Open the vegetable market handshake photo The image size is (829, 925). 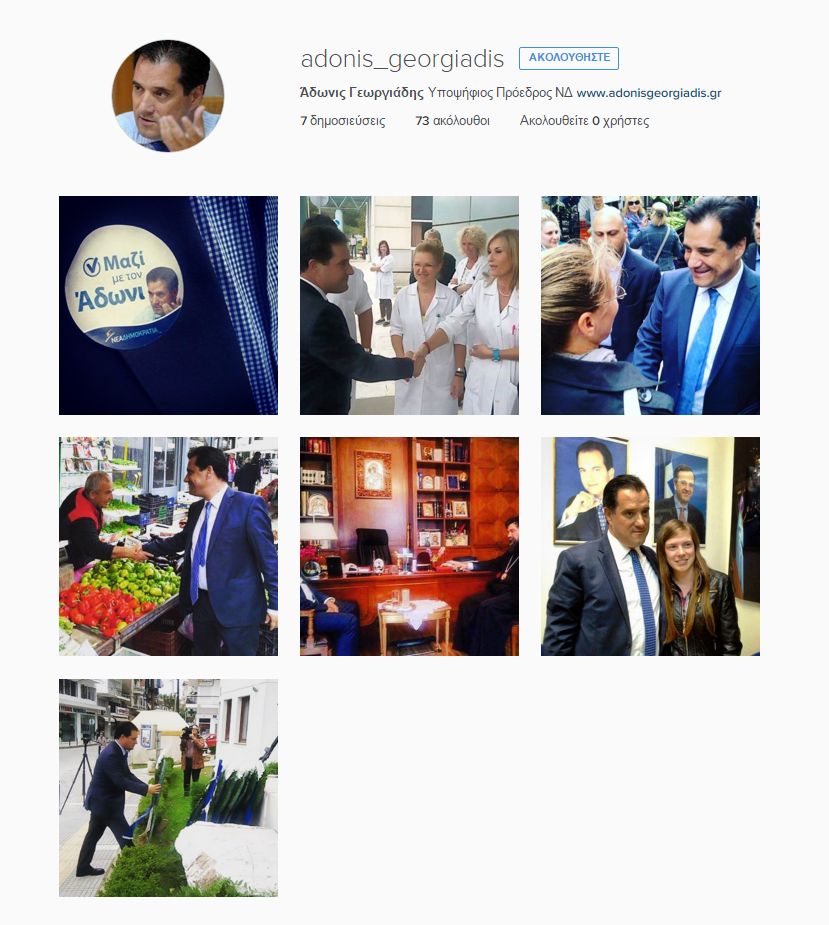pyautogui.click(x=168, y=546)
